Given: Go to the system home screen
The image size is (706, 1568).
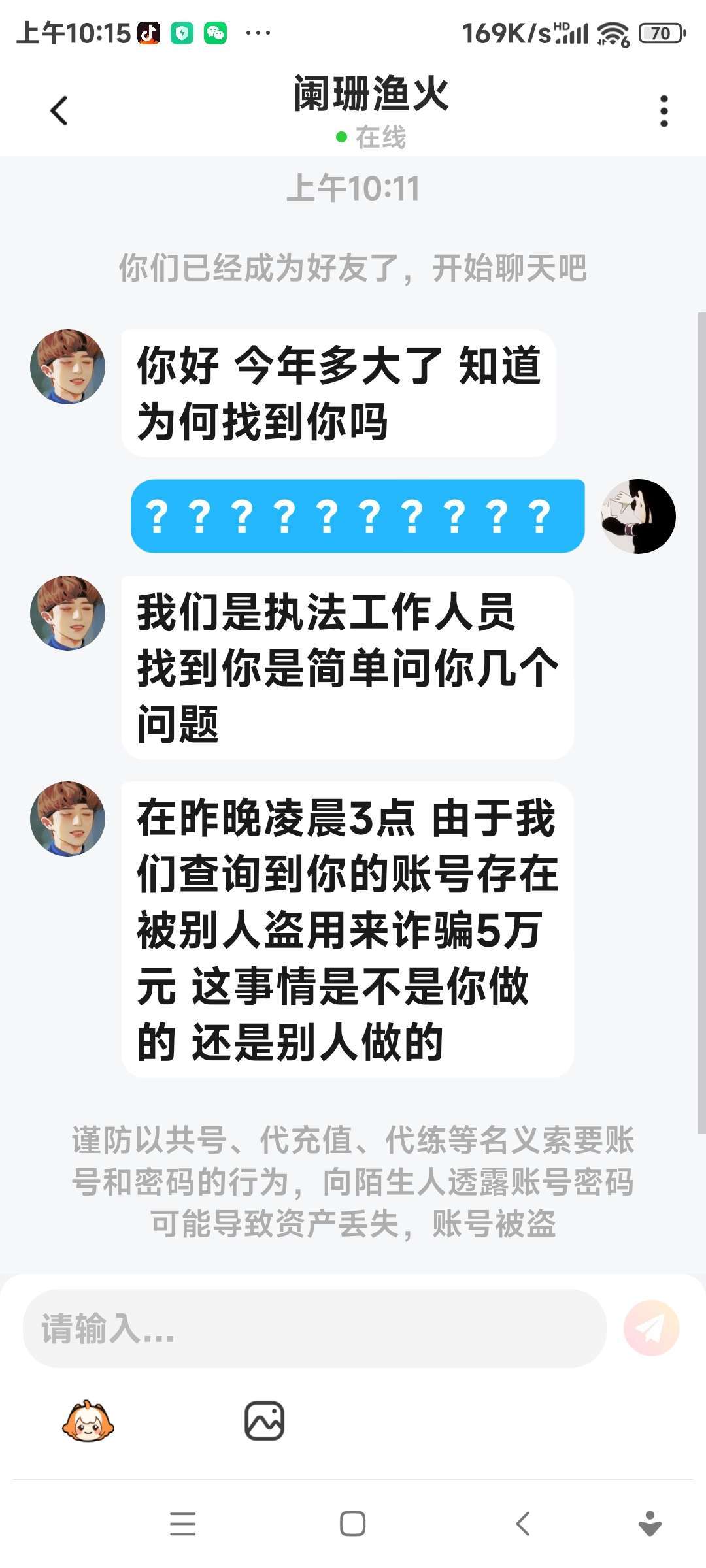Looking at the screenshot, I should click(352, 1524).
